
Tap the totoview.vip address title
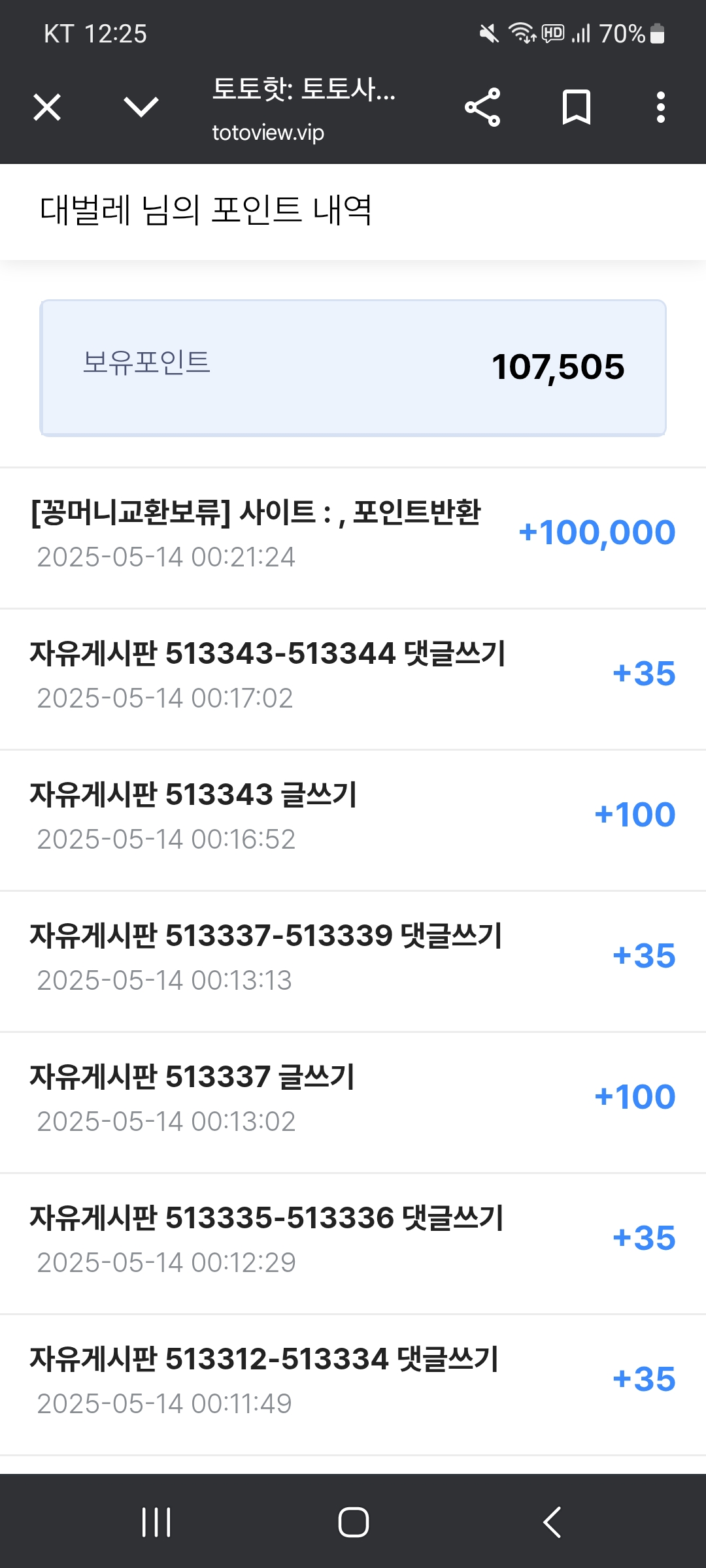pos(304,109)
